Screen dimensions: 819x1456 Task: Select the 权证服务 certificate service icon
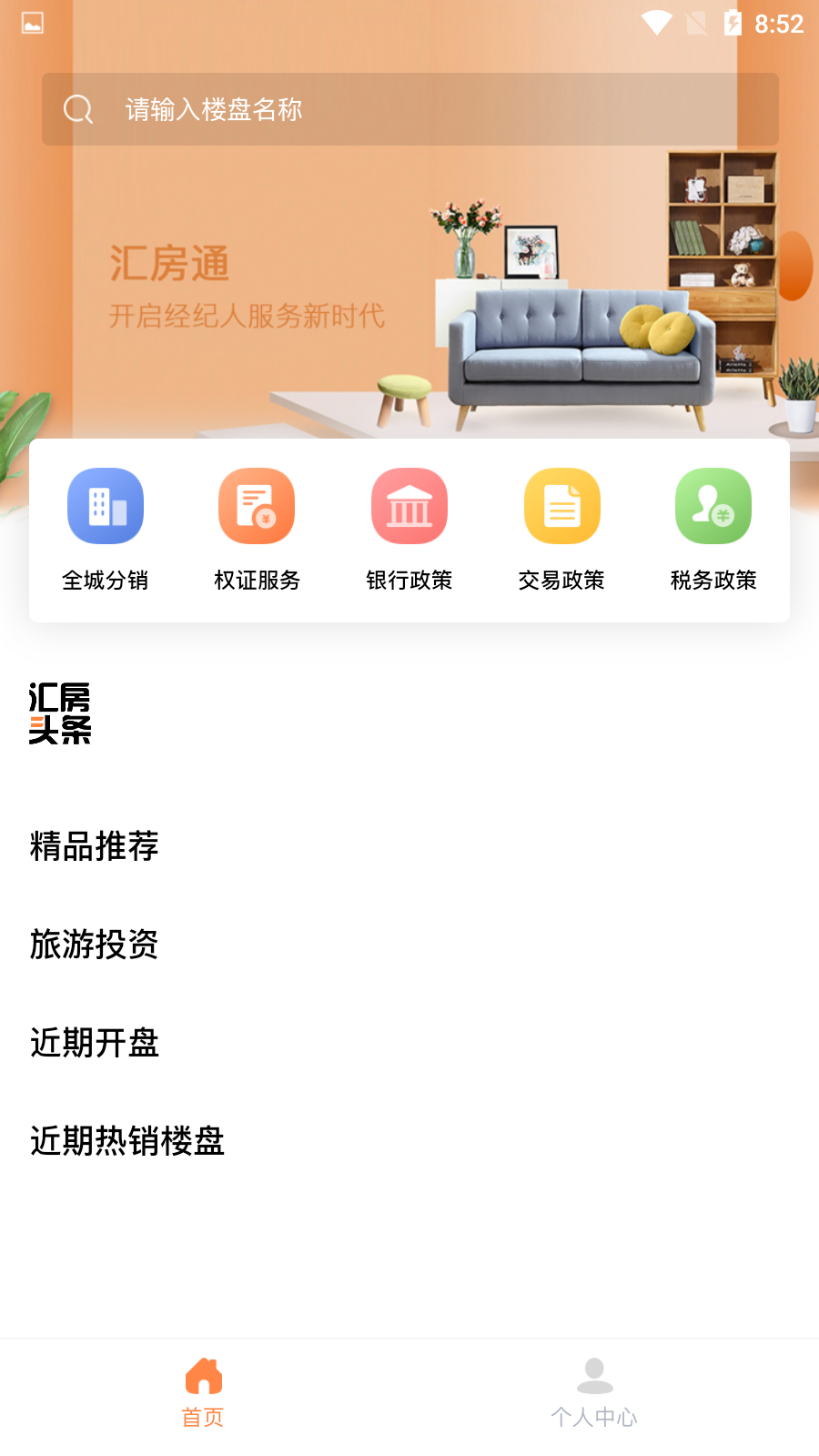(x=257, y=505)
